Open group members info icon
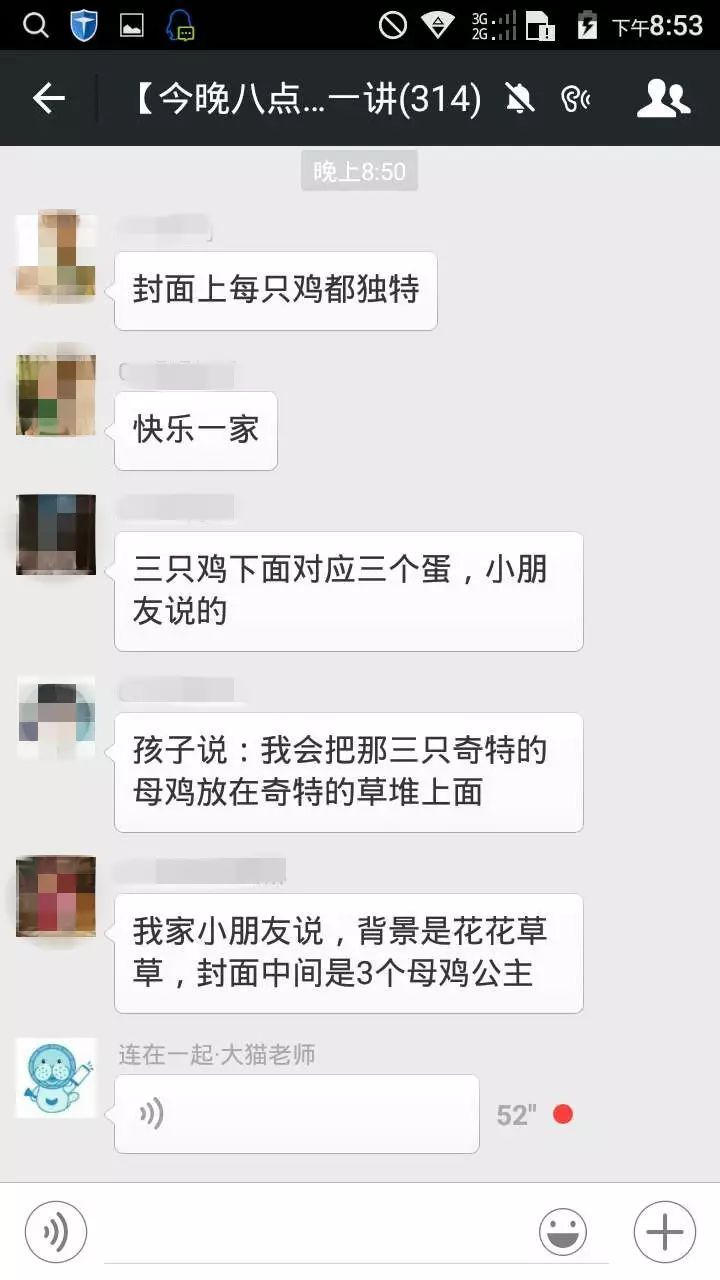Screen dimensions: 720x1280 tap(664, 98)
